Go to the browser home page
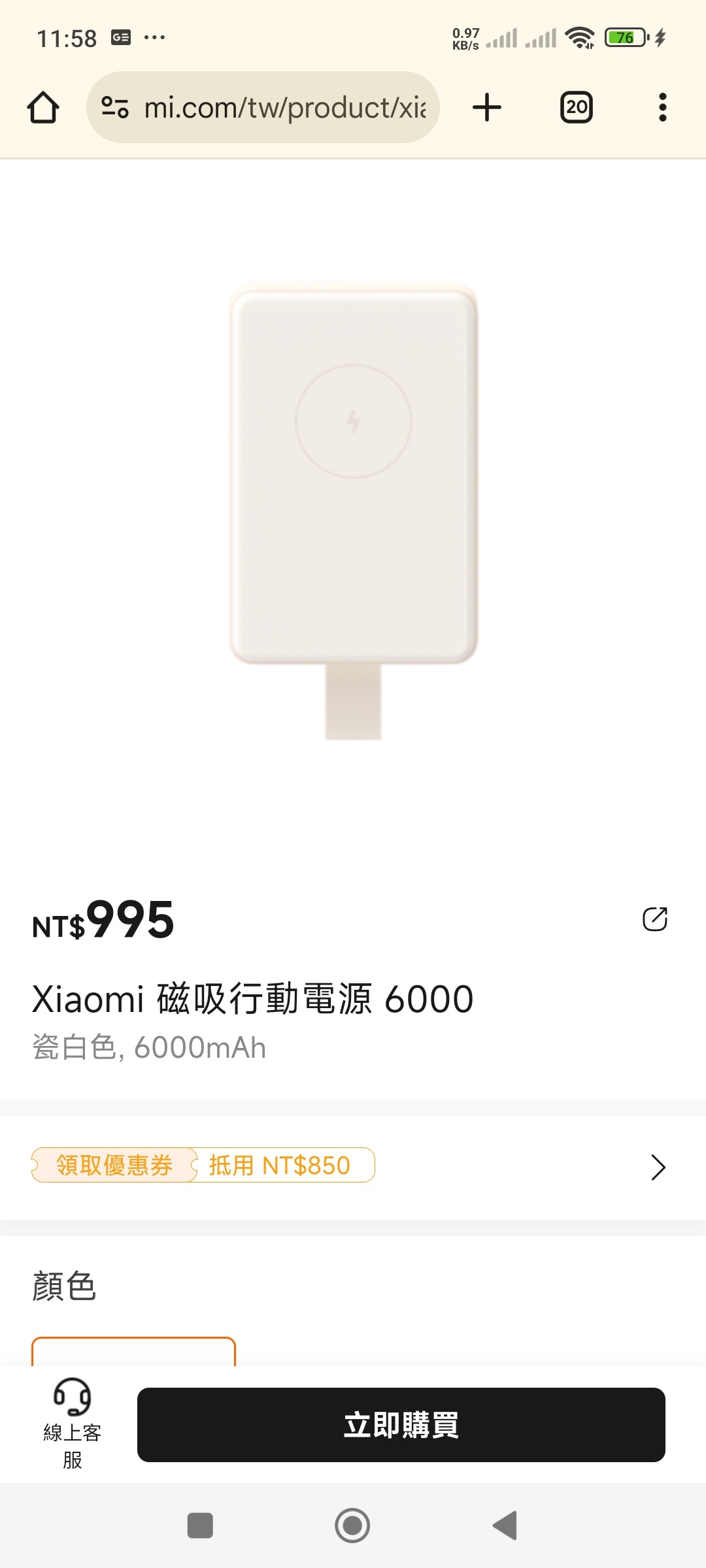This screenshot has height=1568, width=706. click(x=43, y=108)
